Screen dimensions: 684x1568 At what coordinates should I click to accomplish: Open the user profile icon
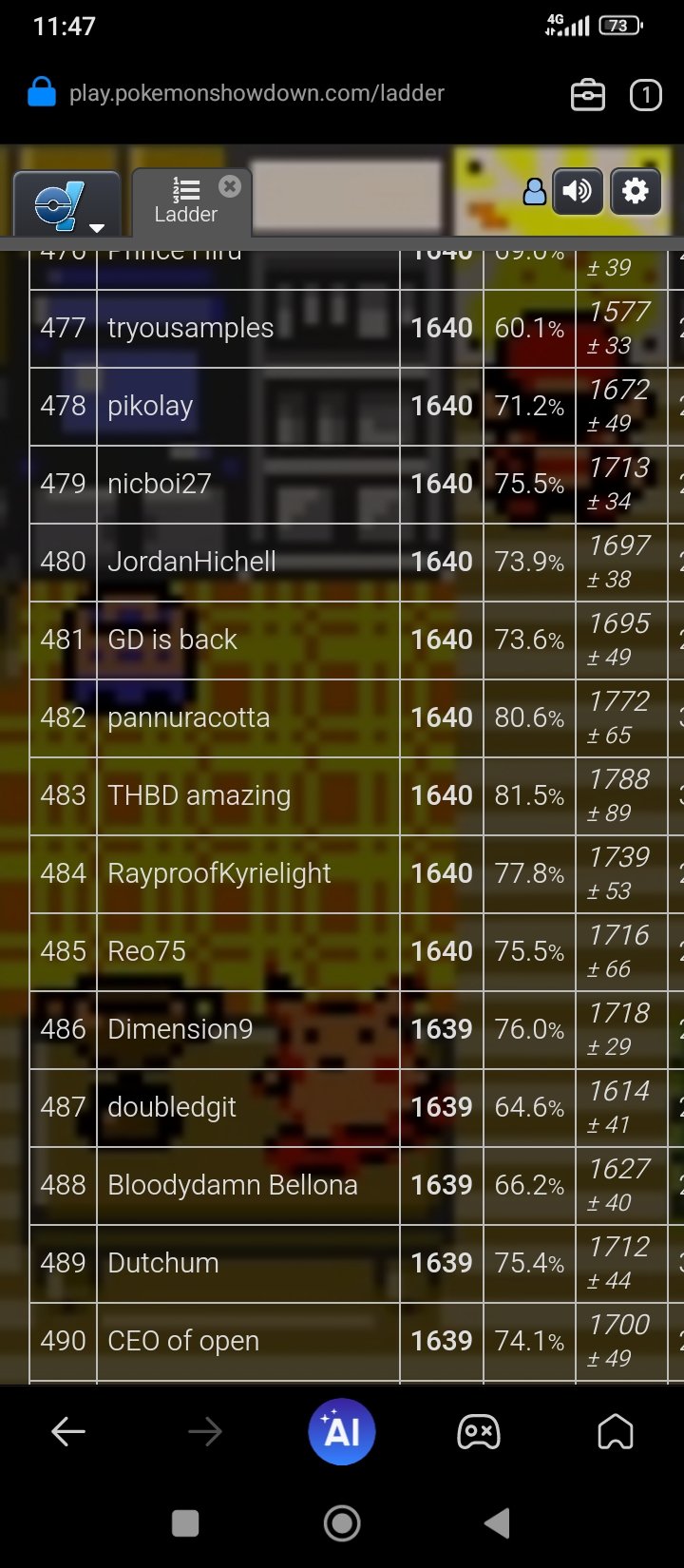pyautogui.click(x=535, y=192)
